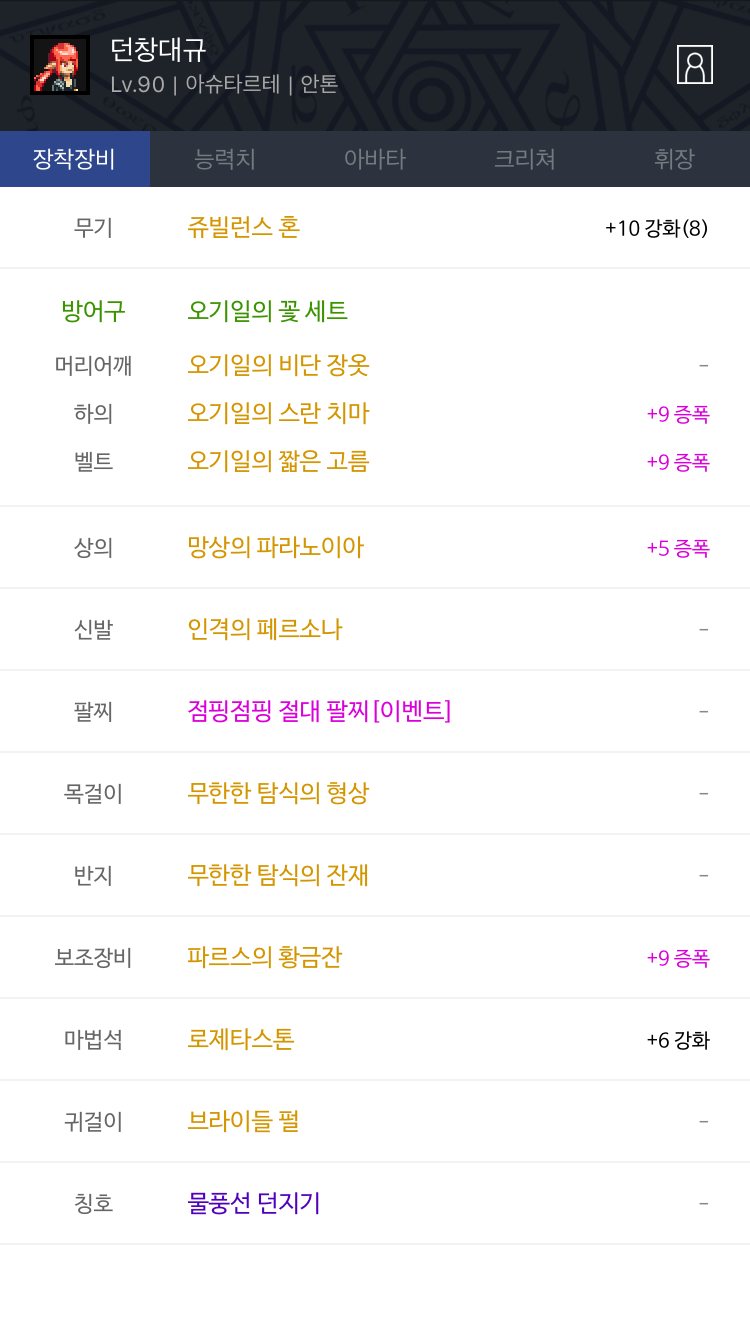Image resolution: width=750 pixels, height=1334 pixels.
Task: Select the 장착장비 tab
Action: (75, 159)
